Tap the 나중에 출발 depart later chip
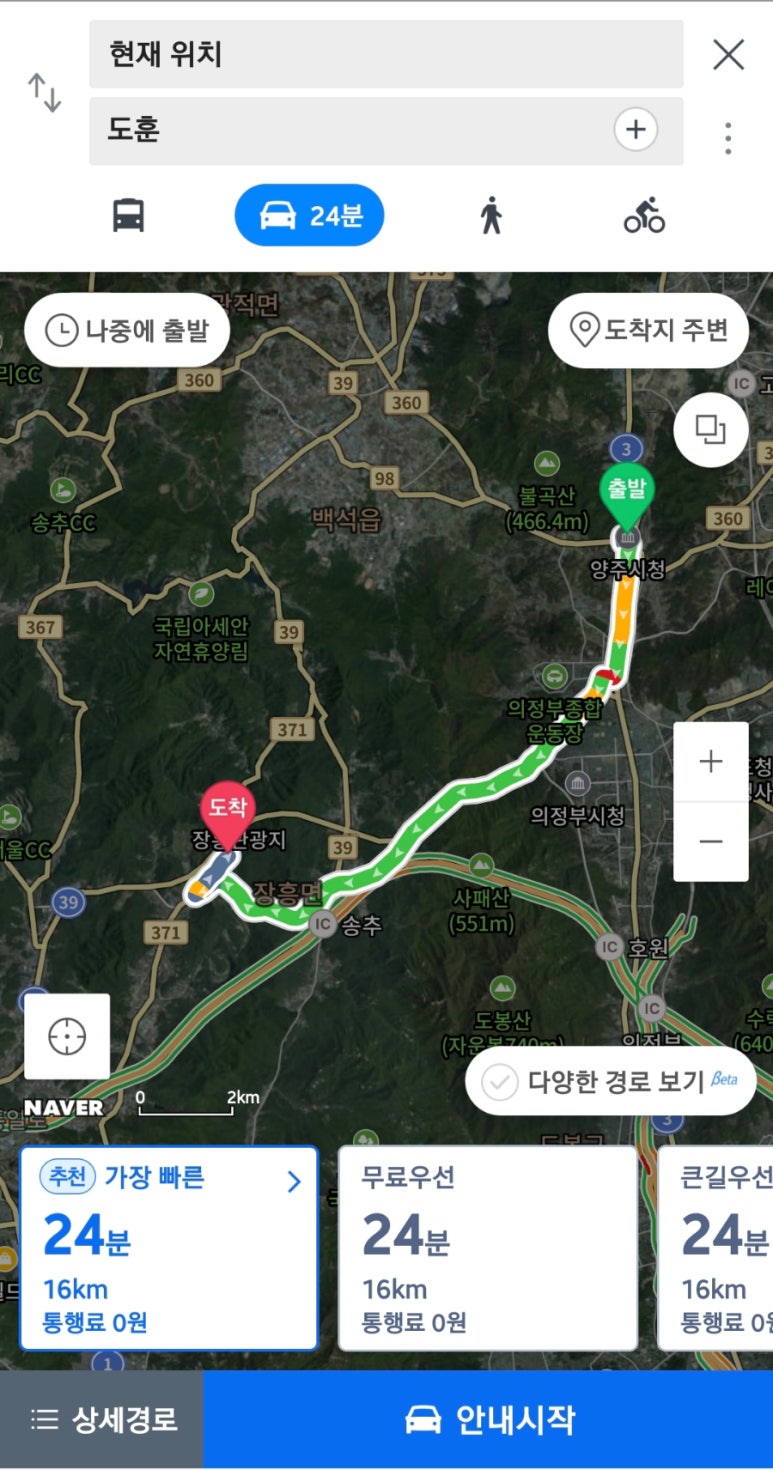Screen dimensions: 773x1470 [x=127, y=330]
